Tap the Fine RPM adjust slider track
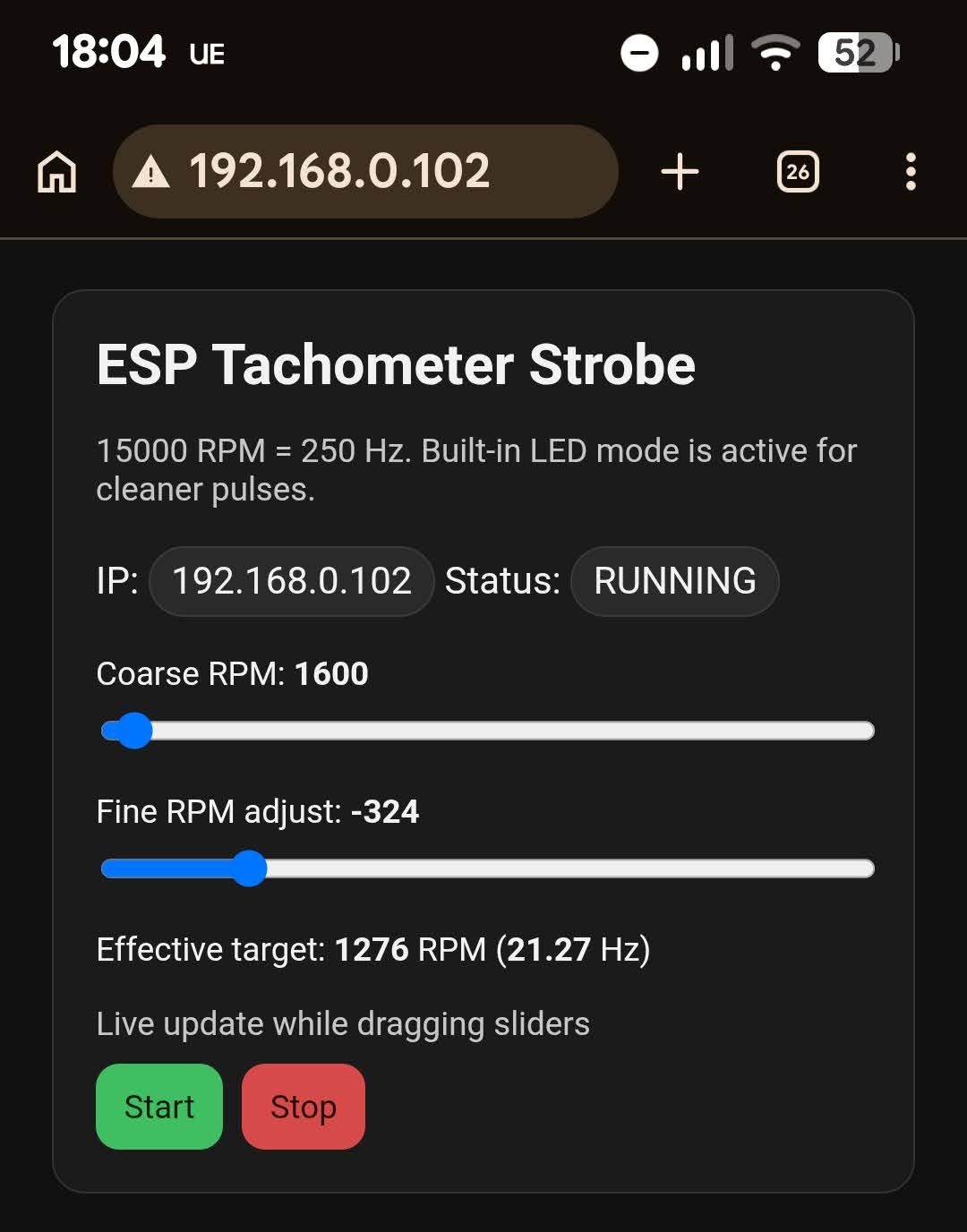The width and height of the screenshot is (967, 1232). tap(488, 868)
